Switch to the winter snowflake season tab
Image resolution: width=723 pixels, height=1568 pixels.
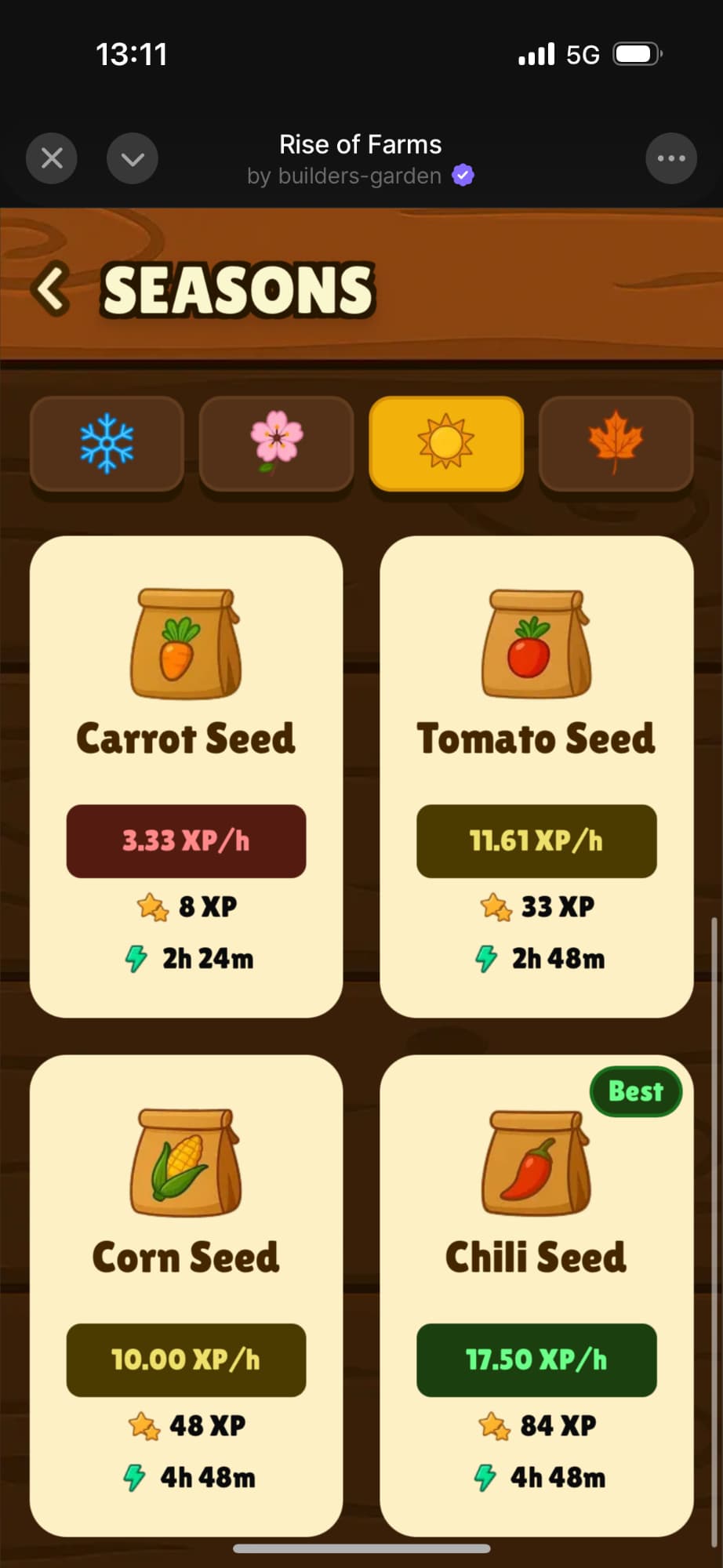coord(107,443)
